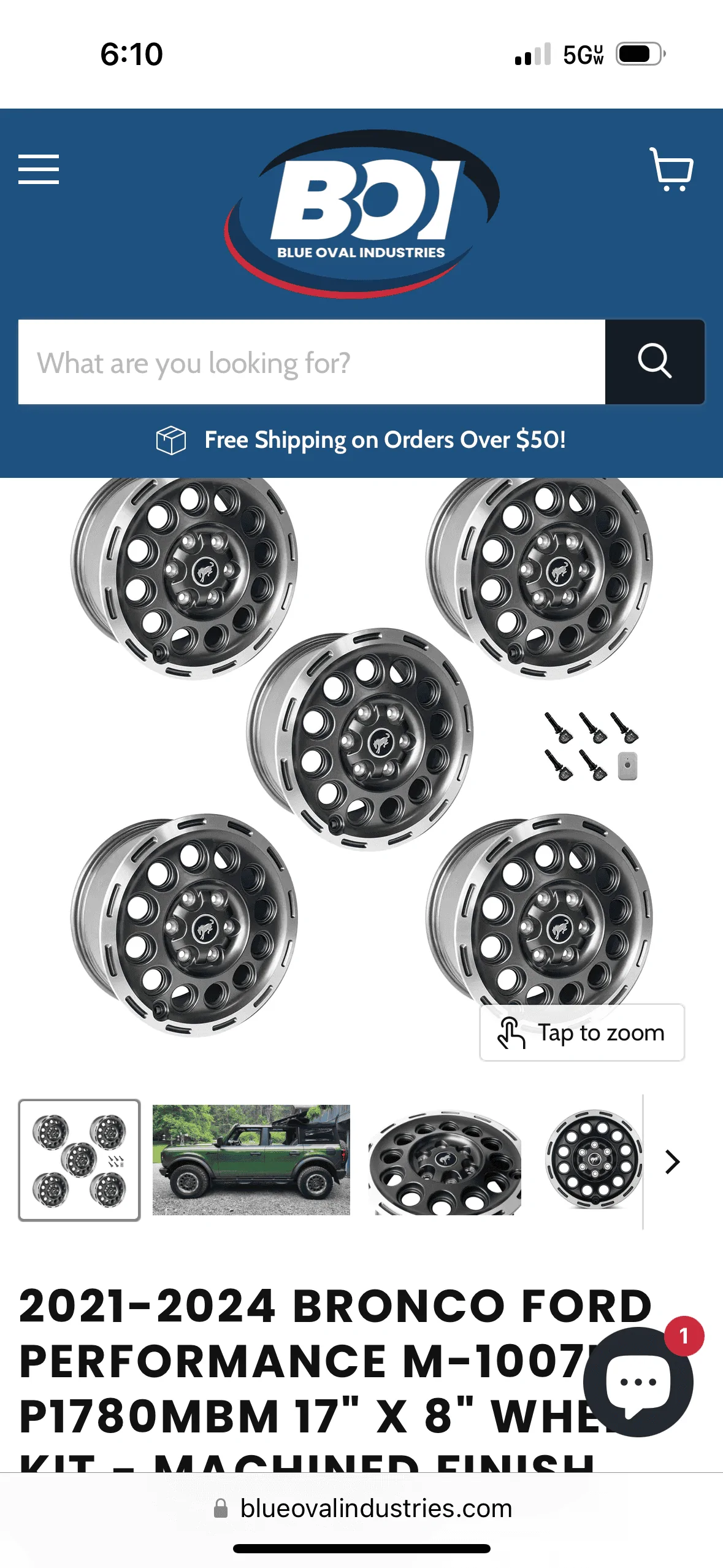This screenshot has height=1568, width=723.
Task: Select the five-wheel kit thumbnail
Action: pos(80,1159)
